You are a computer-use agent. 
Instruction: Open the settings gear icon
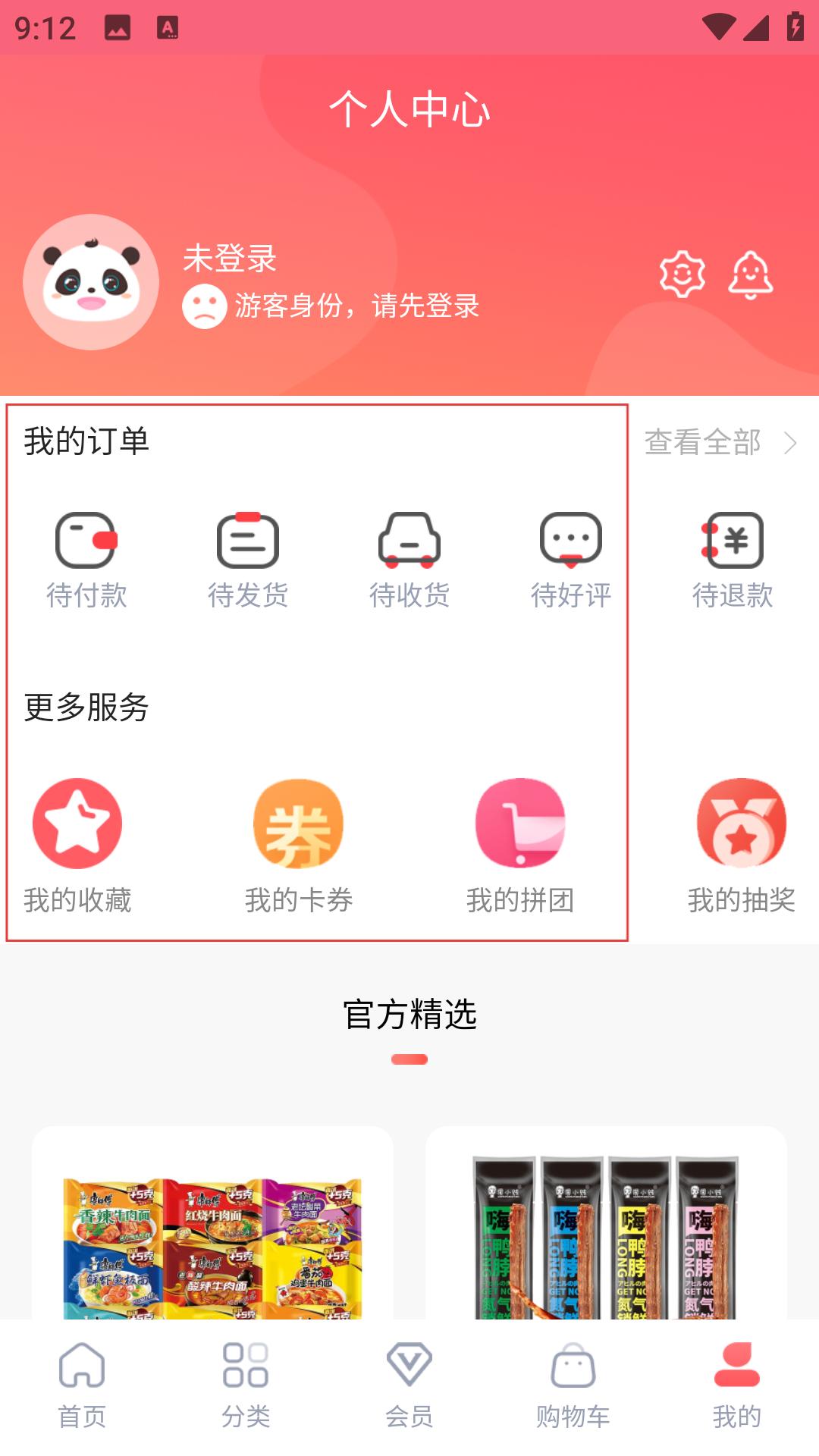(x=682, y=275)
